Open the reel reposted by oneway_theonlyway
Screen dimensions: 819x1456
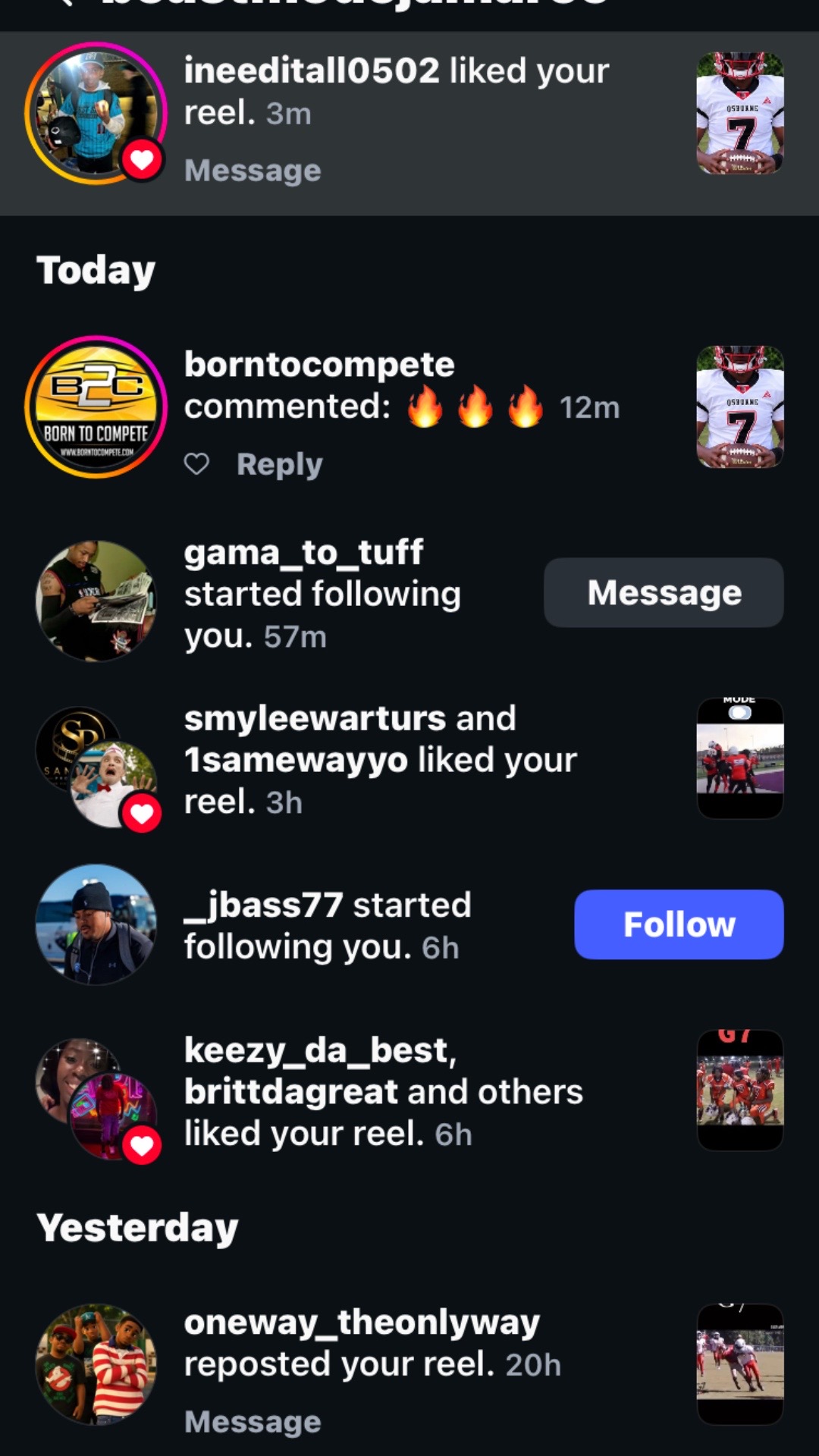(739, 1364)
